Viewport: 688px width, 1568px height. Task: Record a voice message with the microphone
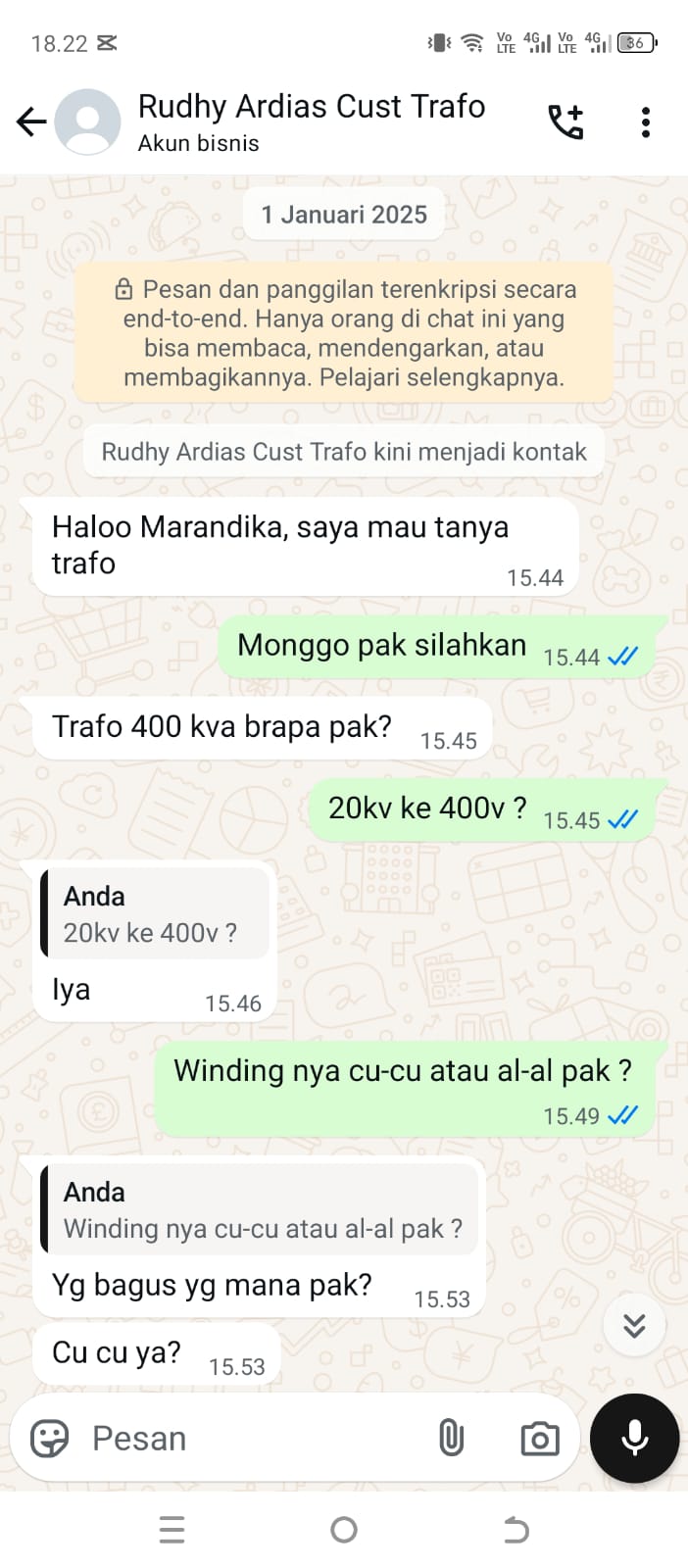click(x=634, y=1438)
